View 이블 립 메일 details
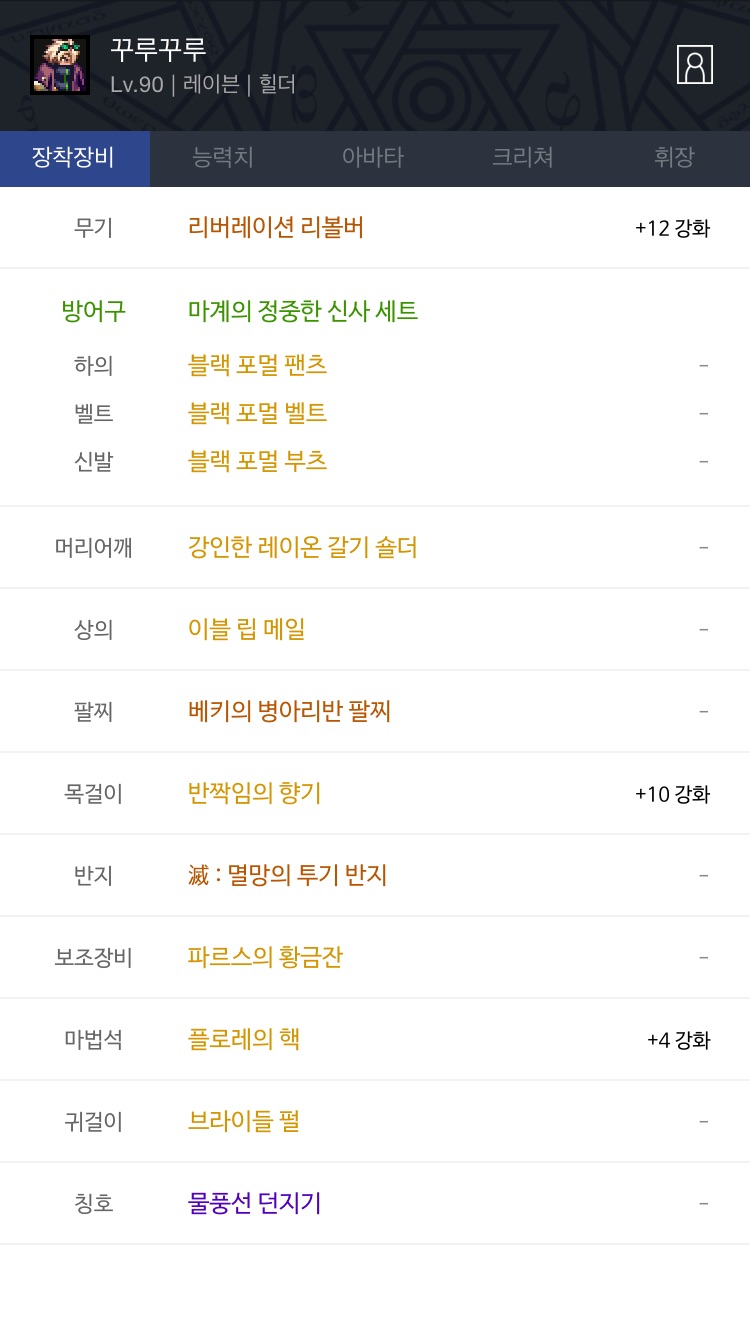Viewport: 750px width, 1334px height. click(247, 629)
